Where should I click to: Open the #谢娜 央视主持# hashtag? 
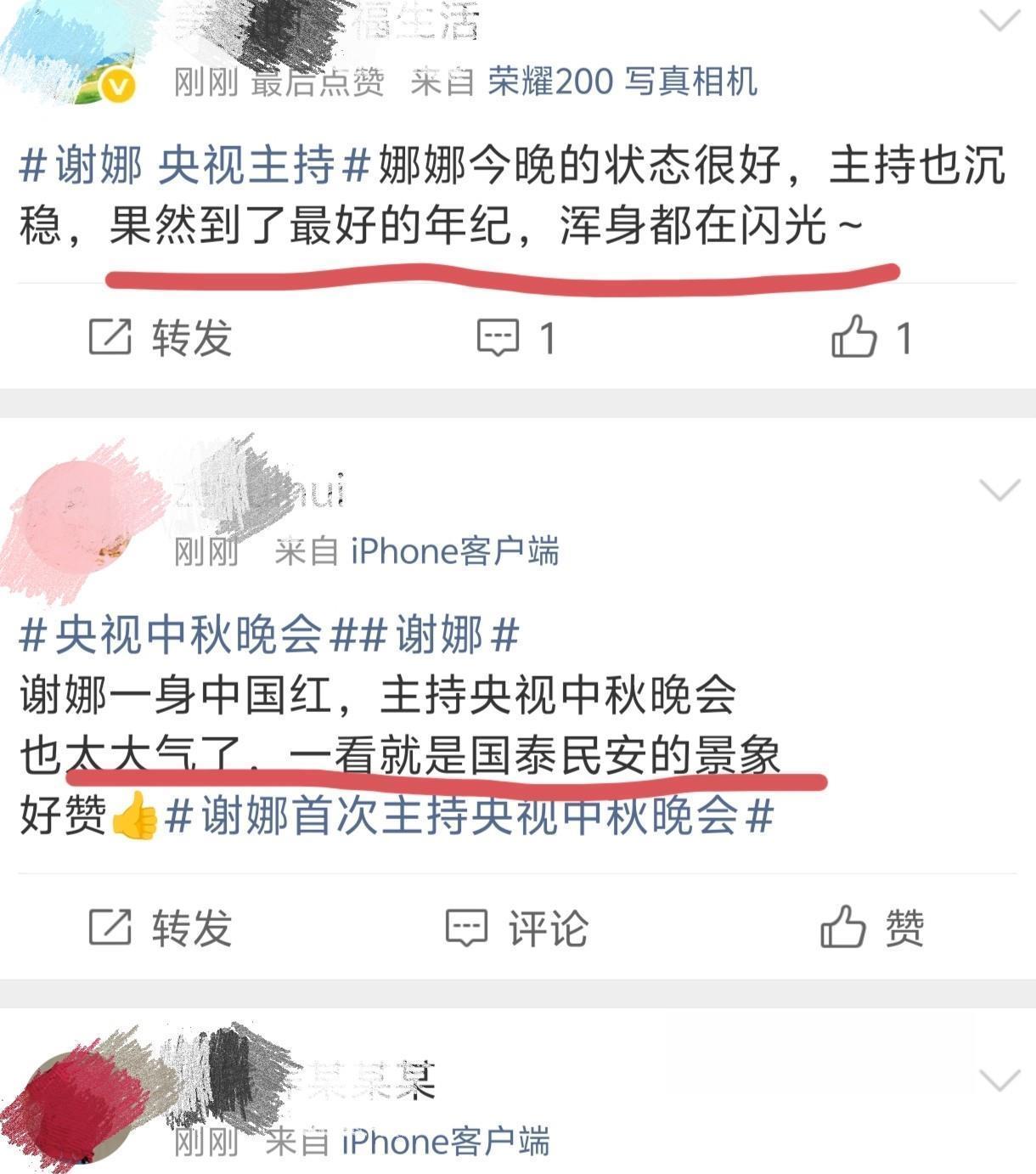pyautogui.click(x=195, y=165)
